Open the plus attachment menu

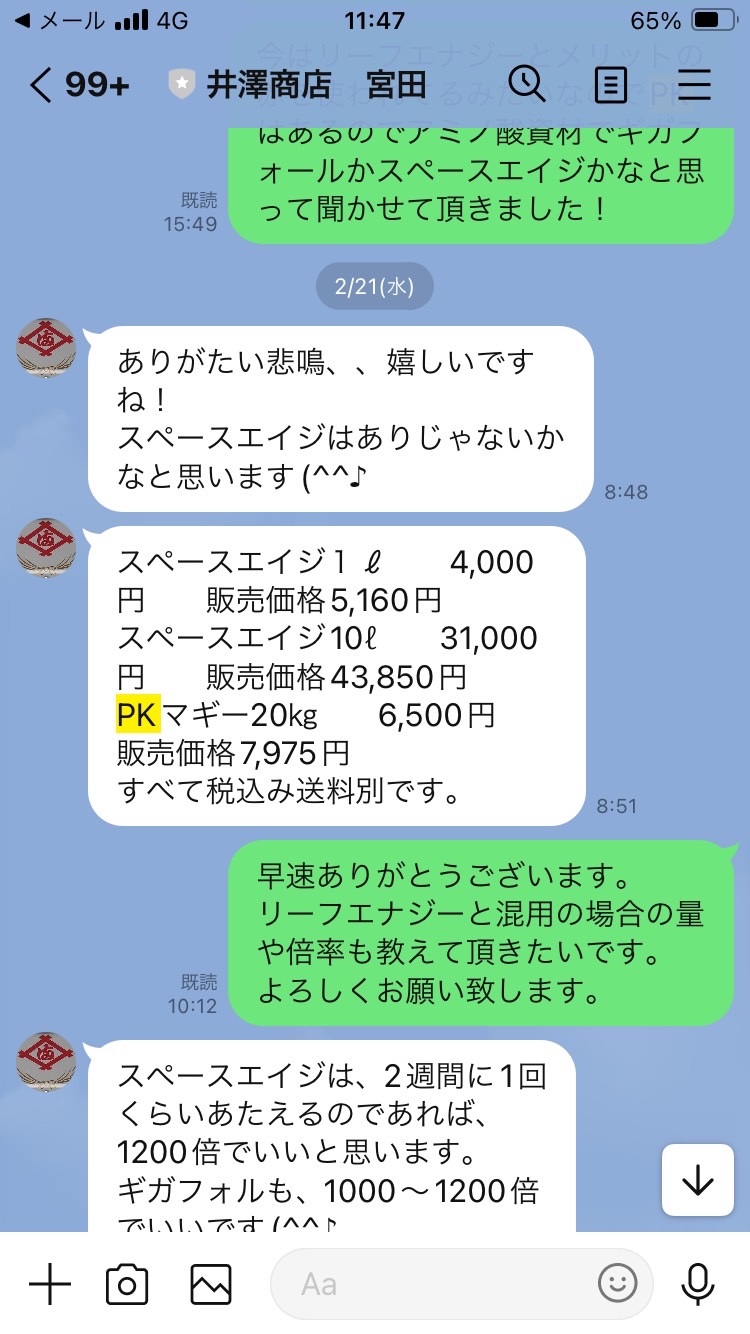(49, 1284)
